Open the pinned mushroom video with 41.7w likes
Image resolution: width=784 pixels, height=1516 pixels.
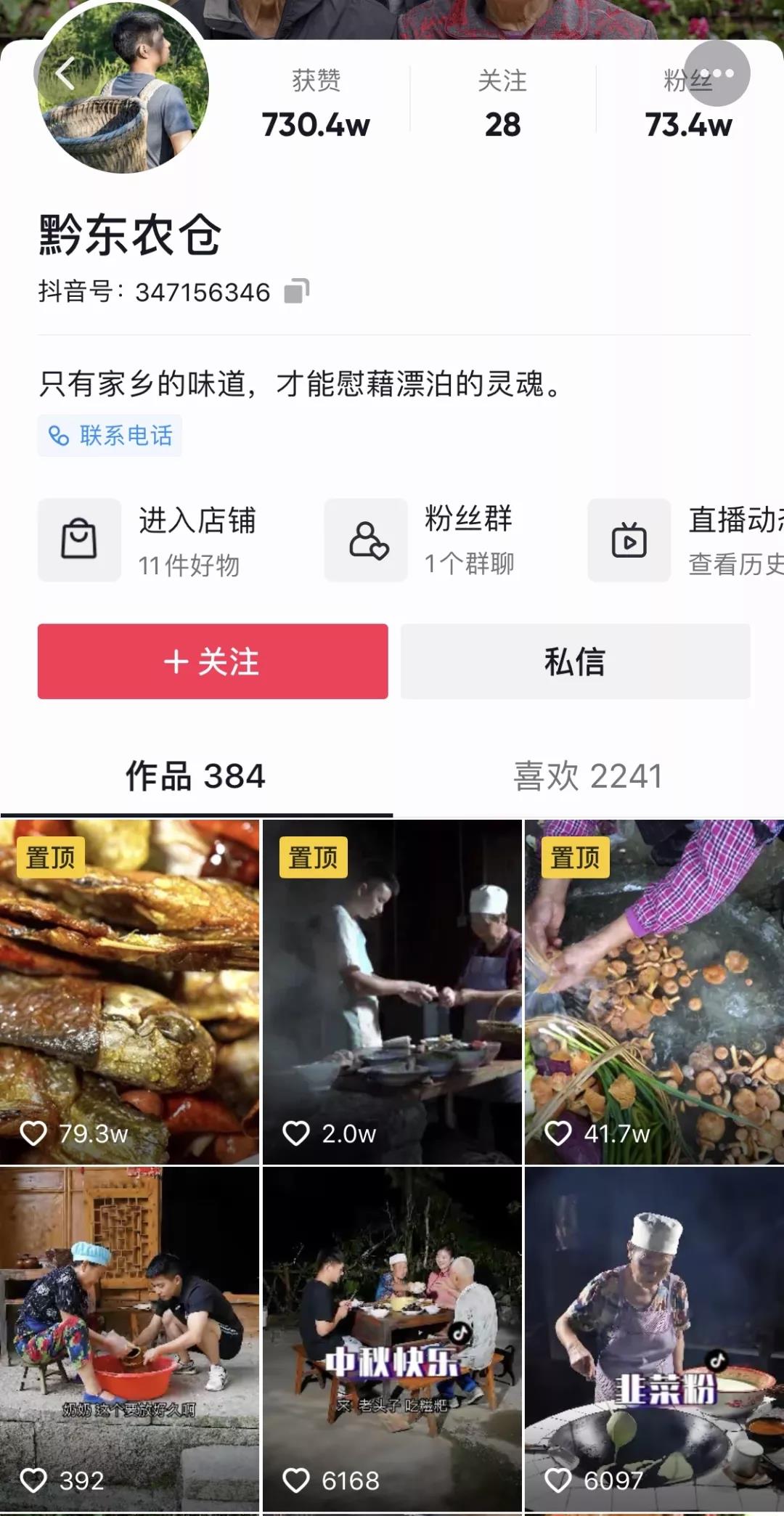pyautogui.click(x=654, y=992)
